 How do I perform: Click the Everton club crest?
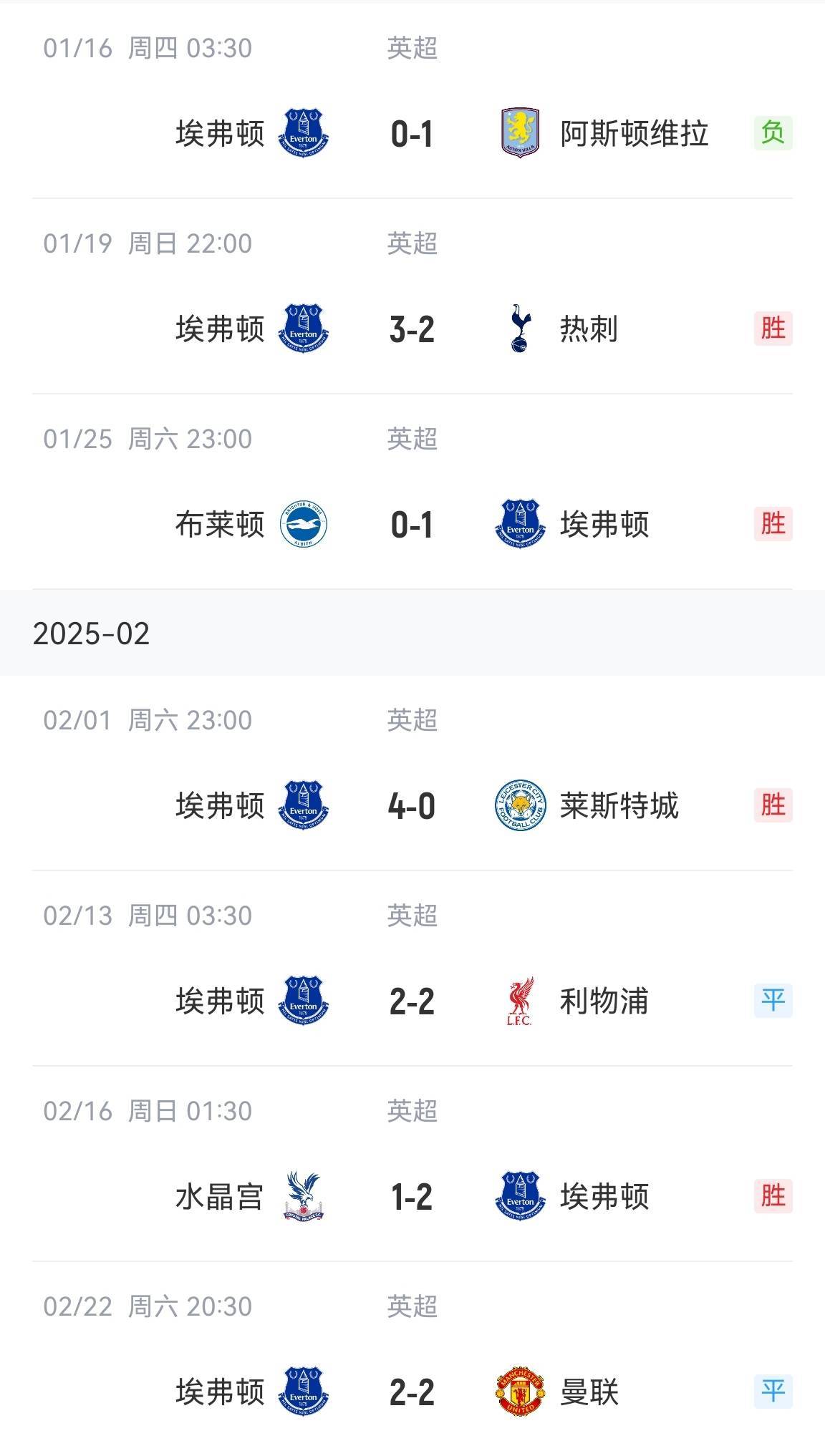point(304,132)
